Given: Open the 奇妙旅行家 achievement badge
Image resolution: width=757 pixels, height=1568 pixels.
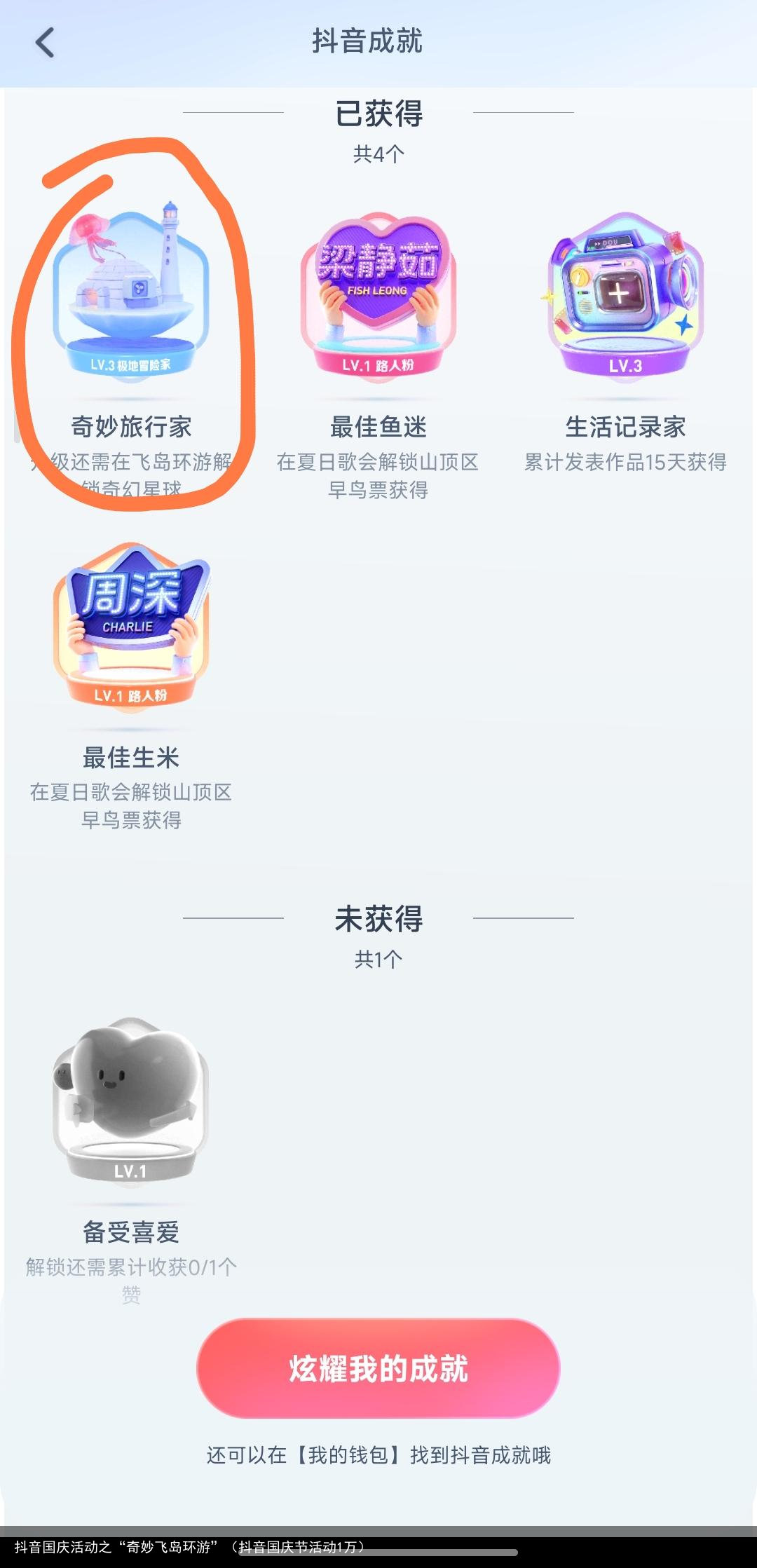Looking at the screenshot, I should [131, 294].
